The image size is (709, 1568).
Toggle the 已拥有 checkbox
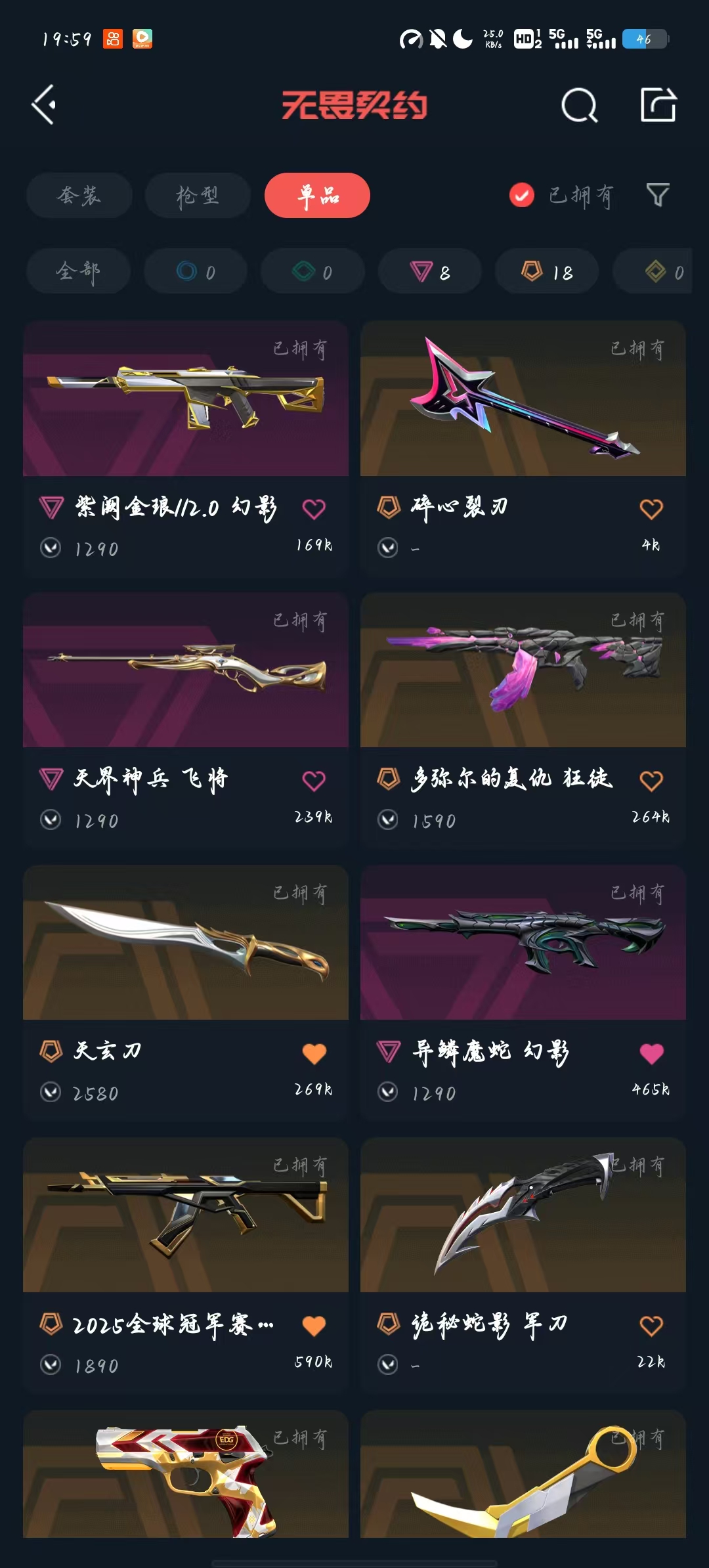point(522,195)
